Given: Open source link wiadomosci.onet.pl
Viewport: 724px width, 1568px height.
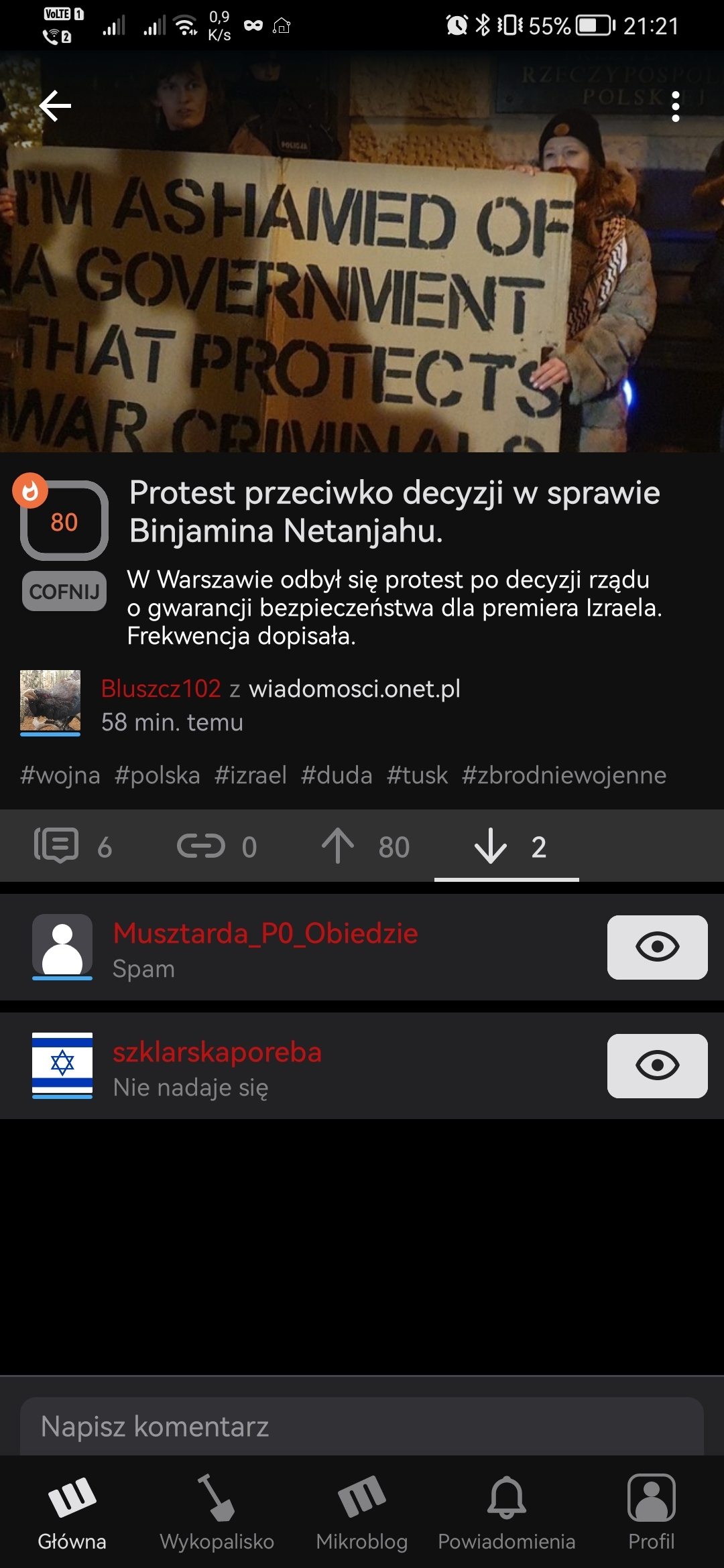Looking at the screenshot, I should coord(355,689).
